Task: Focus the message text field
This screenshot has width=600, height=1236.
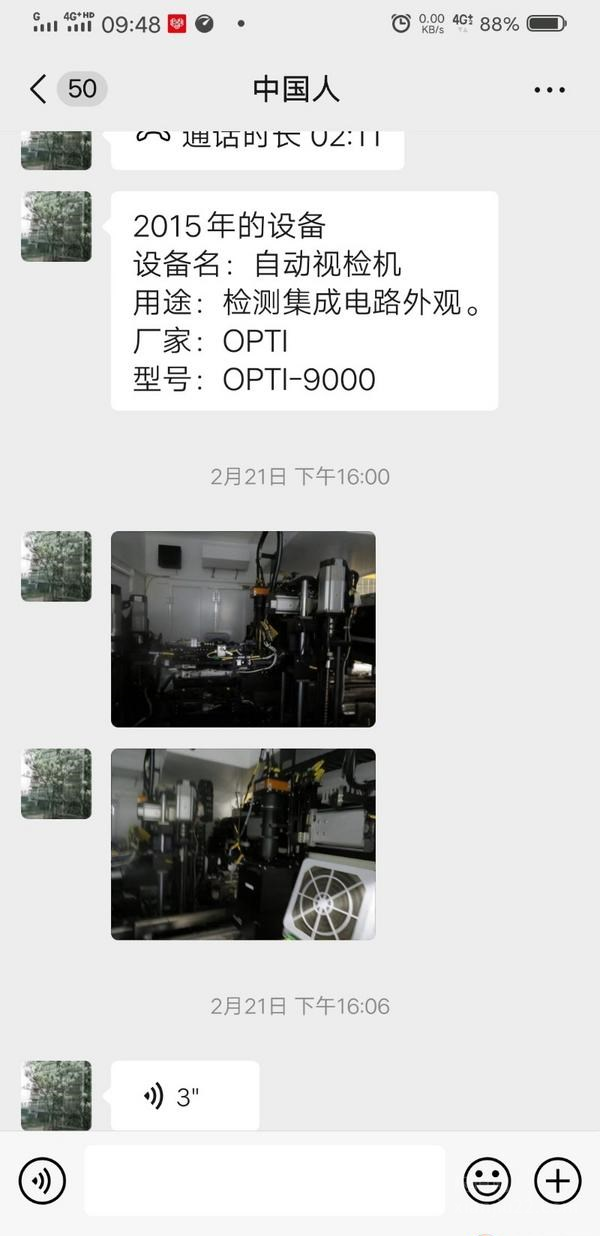Action: point(264,1181)
